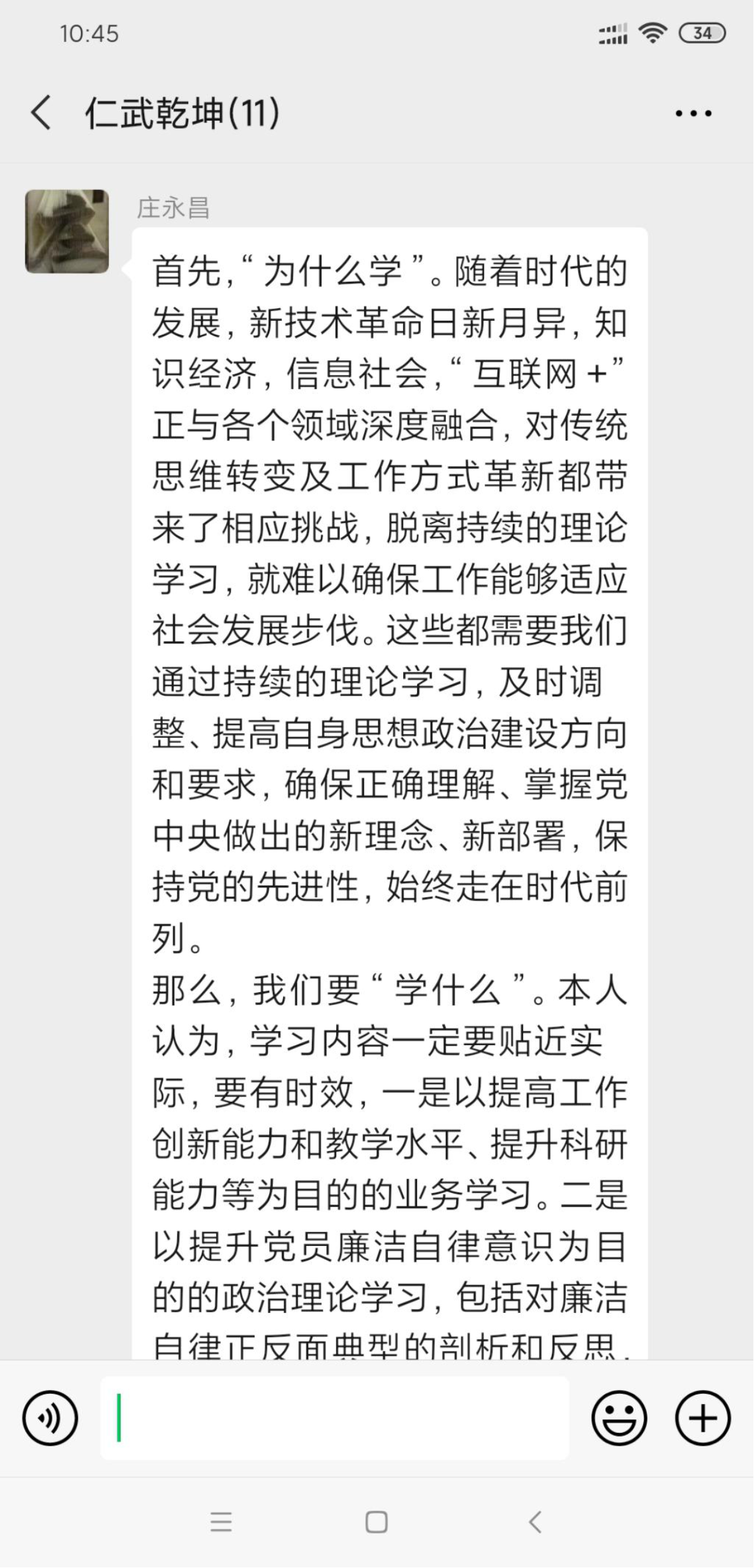
Task: Focus the message text field
Action: tap(335, 1418)
